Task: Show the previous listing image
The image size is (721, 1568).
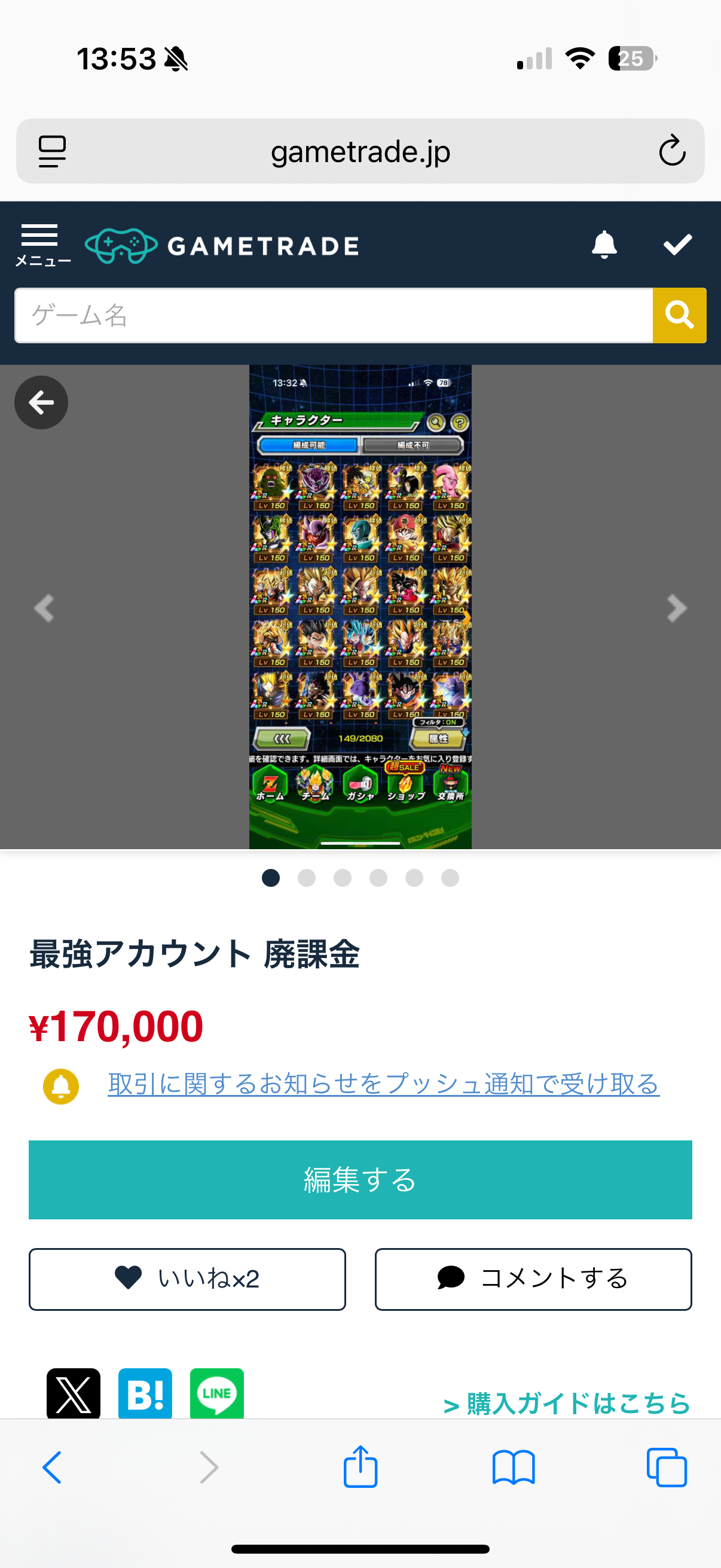Action: click(44, 608)
